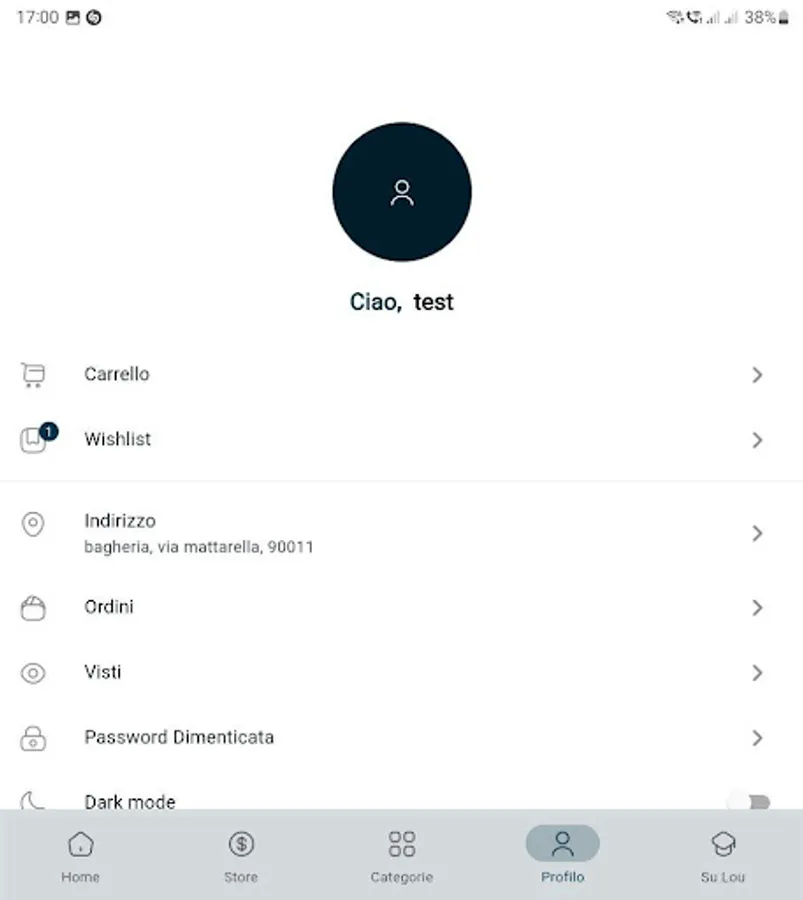Open Indirizzo details via right arrow
803x900 pixels.
[757, 533]
